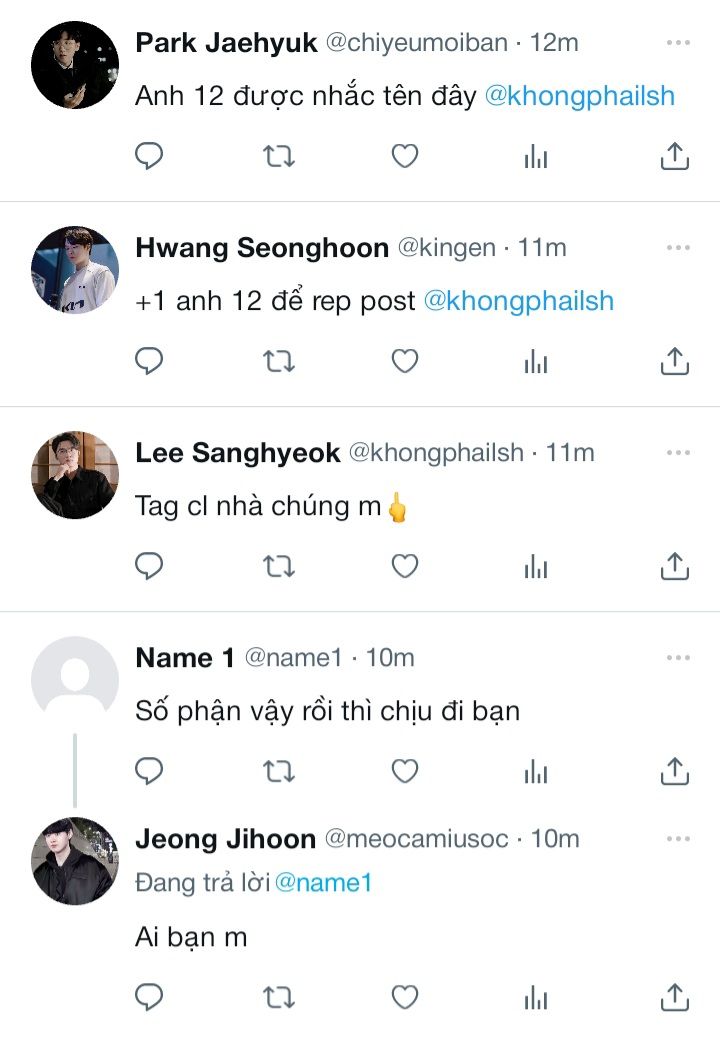Retweet Name 1's tweet
The image size is (720, 1037).
coord(278,770)
